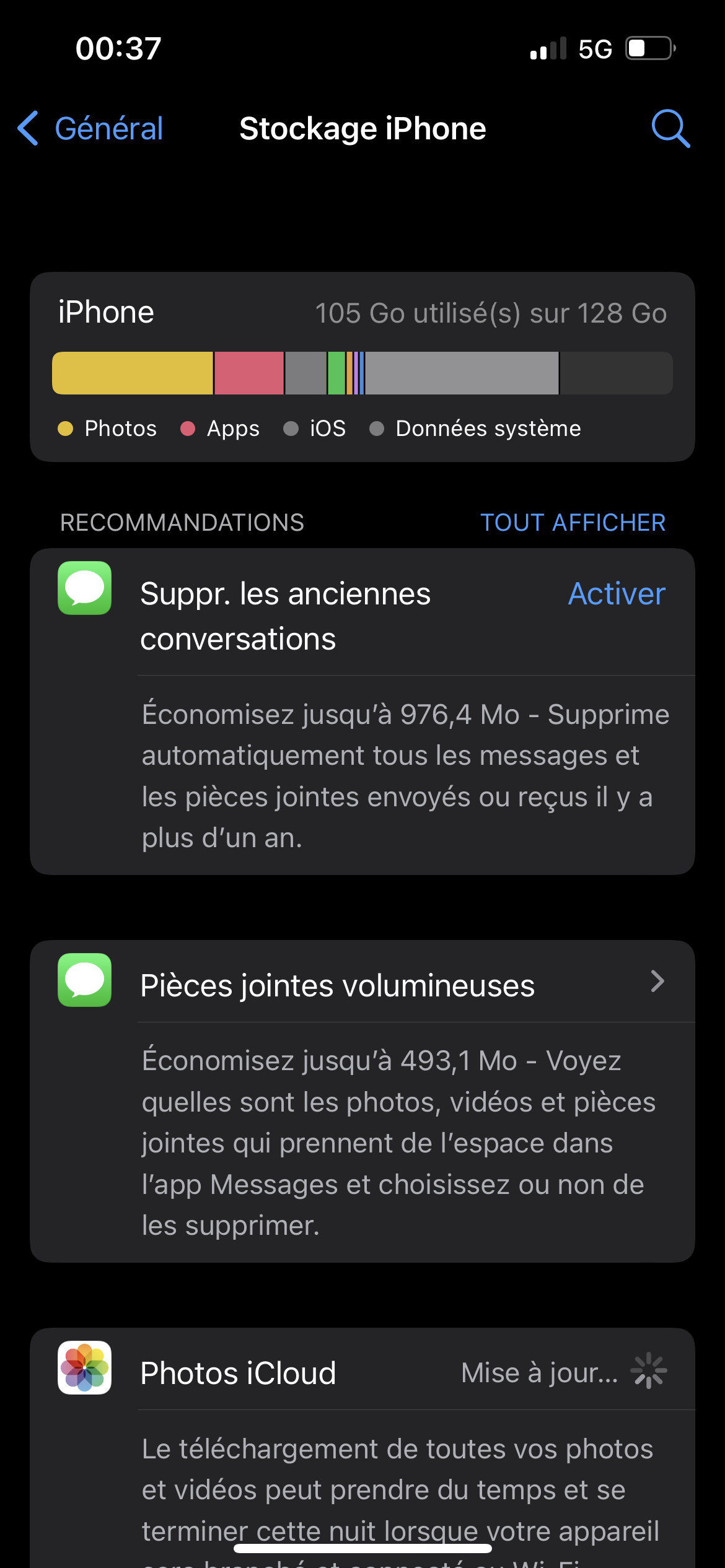Tap the clock showing 00:37

coord(118,48)
